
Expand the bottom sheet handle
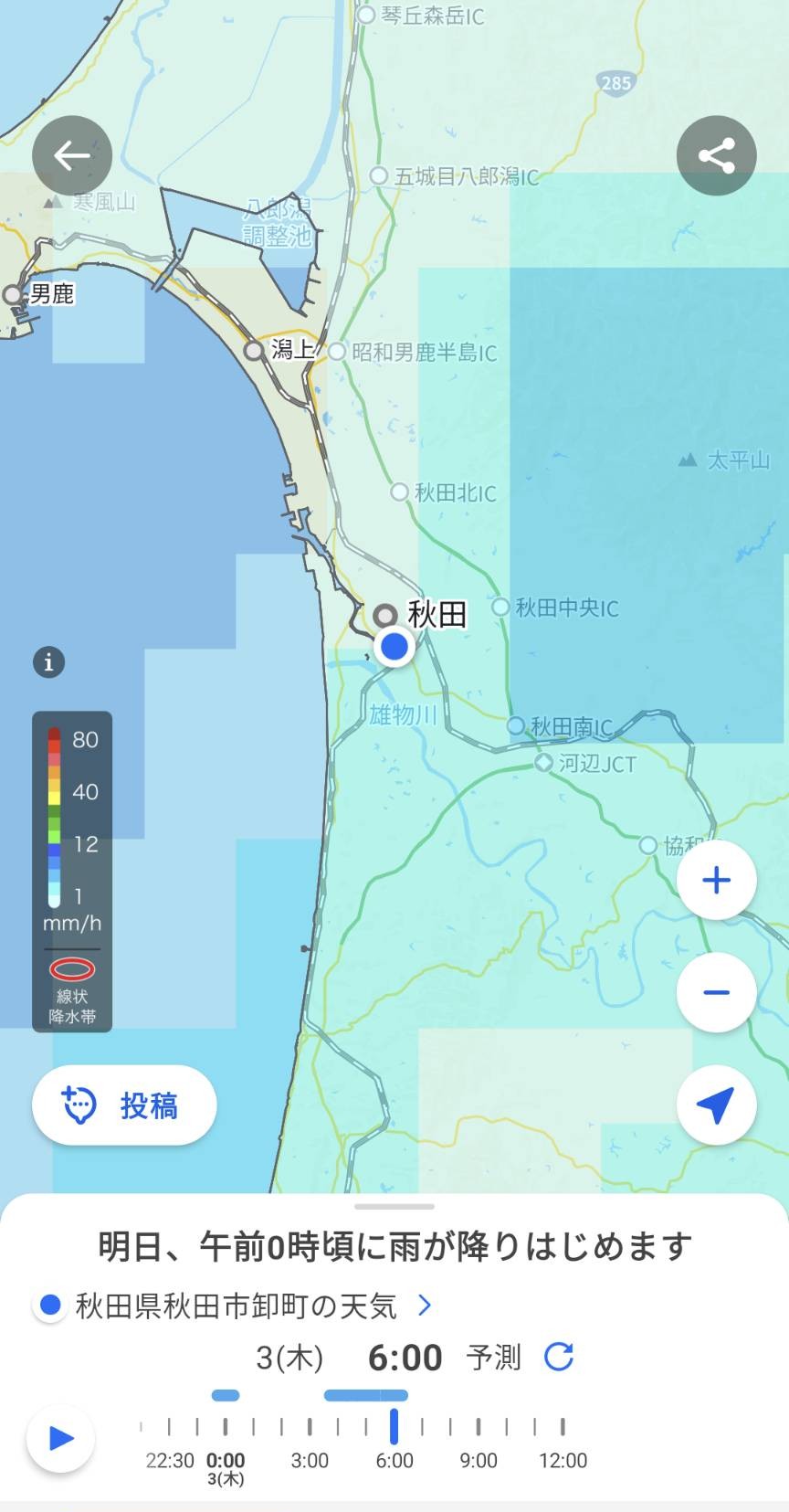[x=394, y=1207]
